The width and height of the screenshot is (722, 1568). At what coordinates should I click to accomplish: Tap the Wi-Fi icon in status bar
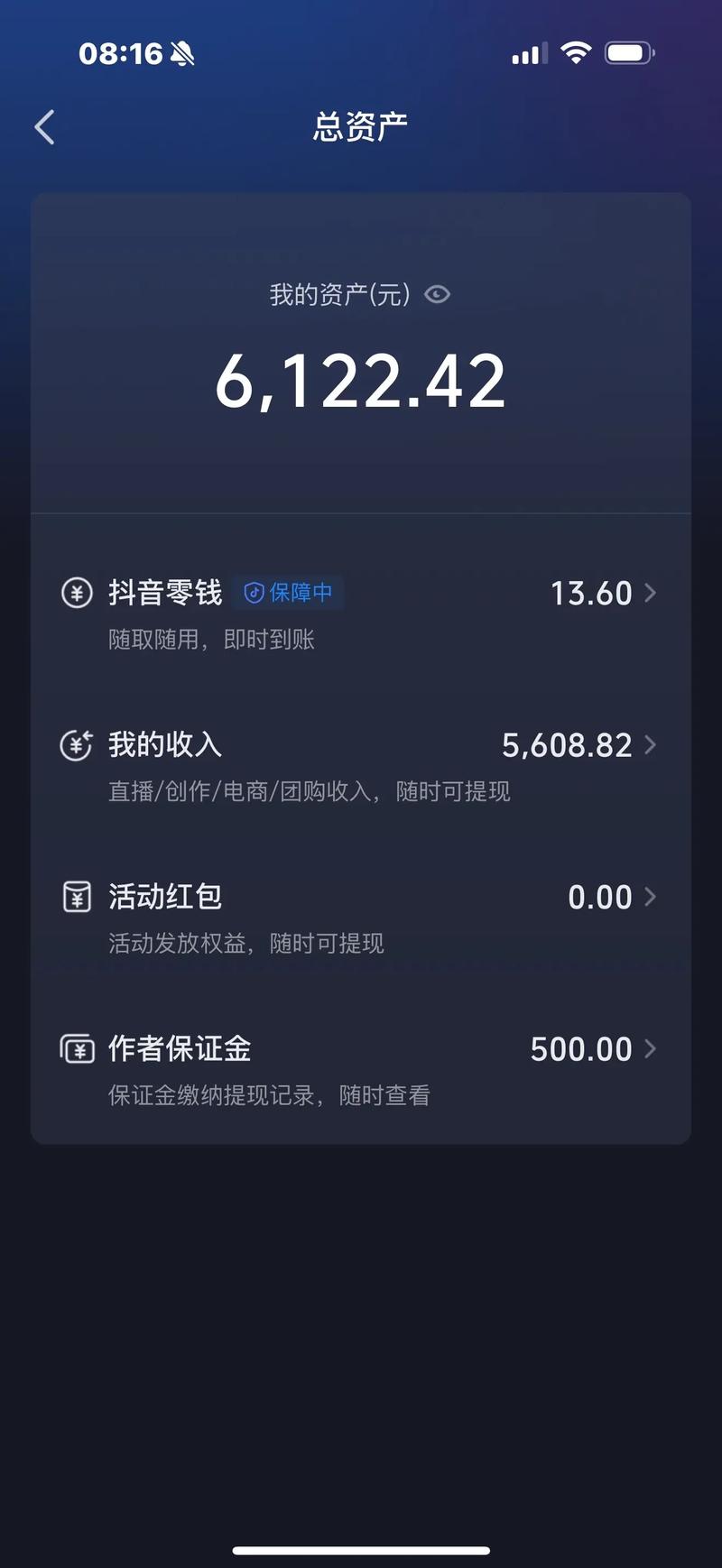tap(575, 52)
